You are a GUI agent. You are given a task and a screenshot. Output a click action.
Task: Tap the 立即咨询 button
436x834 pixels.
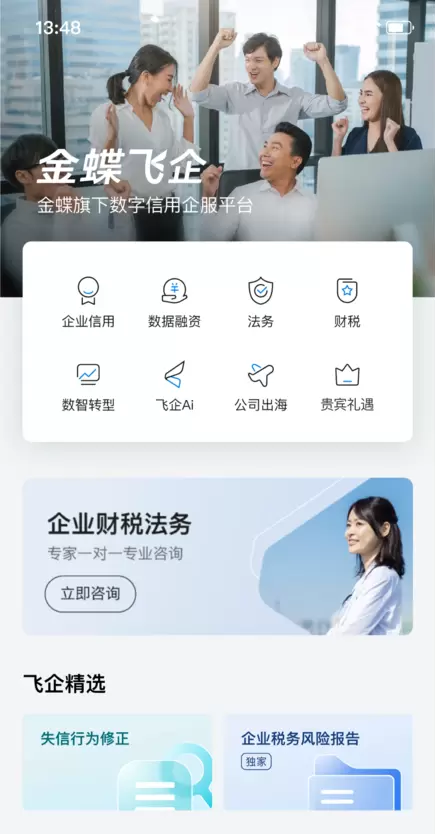point(90,594)
